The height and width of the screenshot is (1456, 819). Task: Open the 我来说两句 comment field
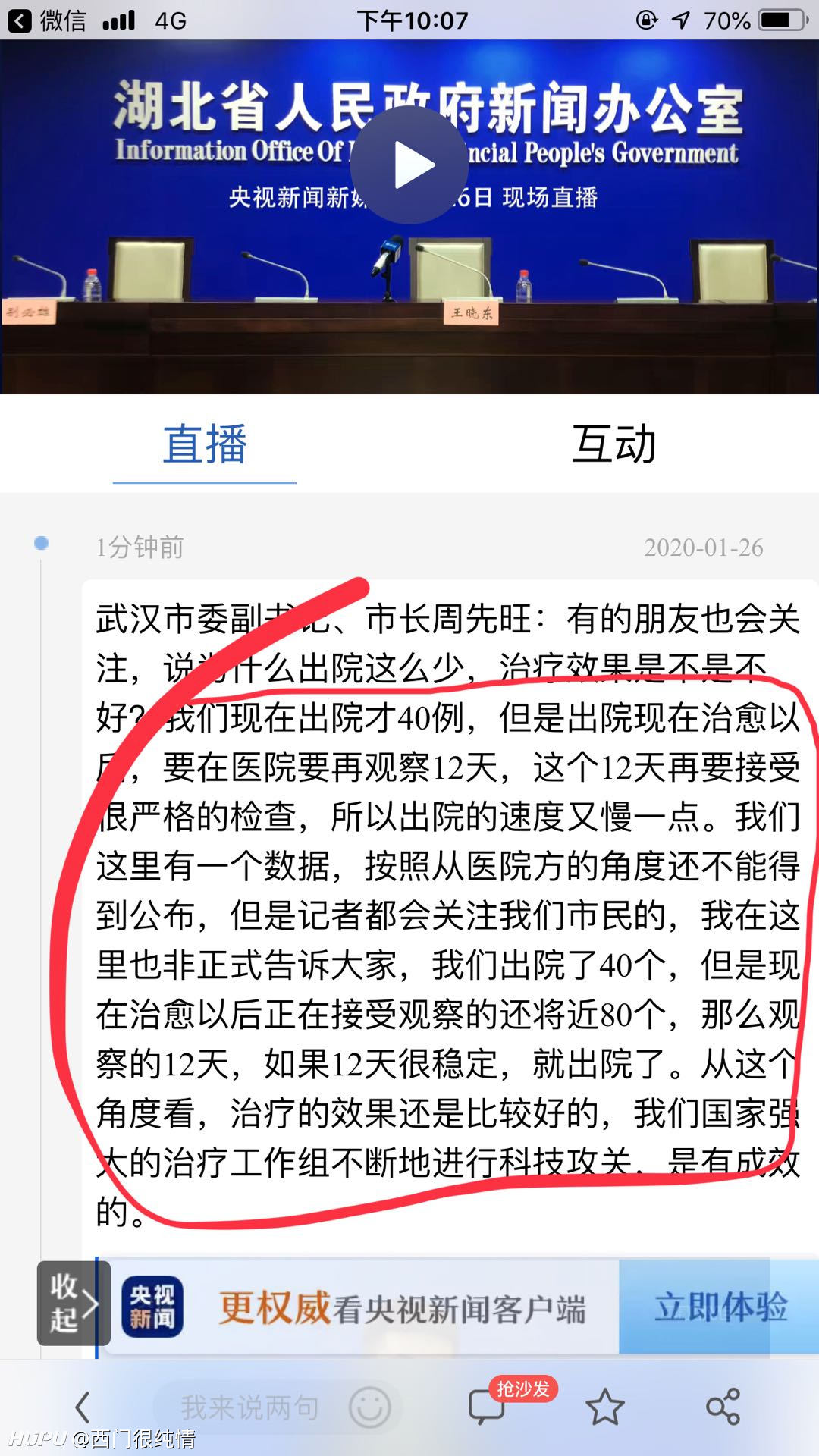[x=249, y=1407]
